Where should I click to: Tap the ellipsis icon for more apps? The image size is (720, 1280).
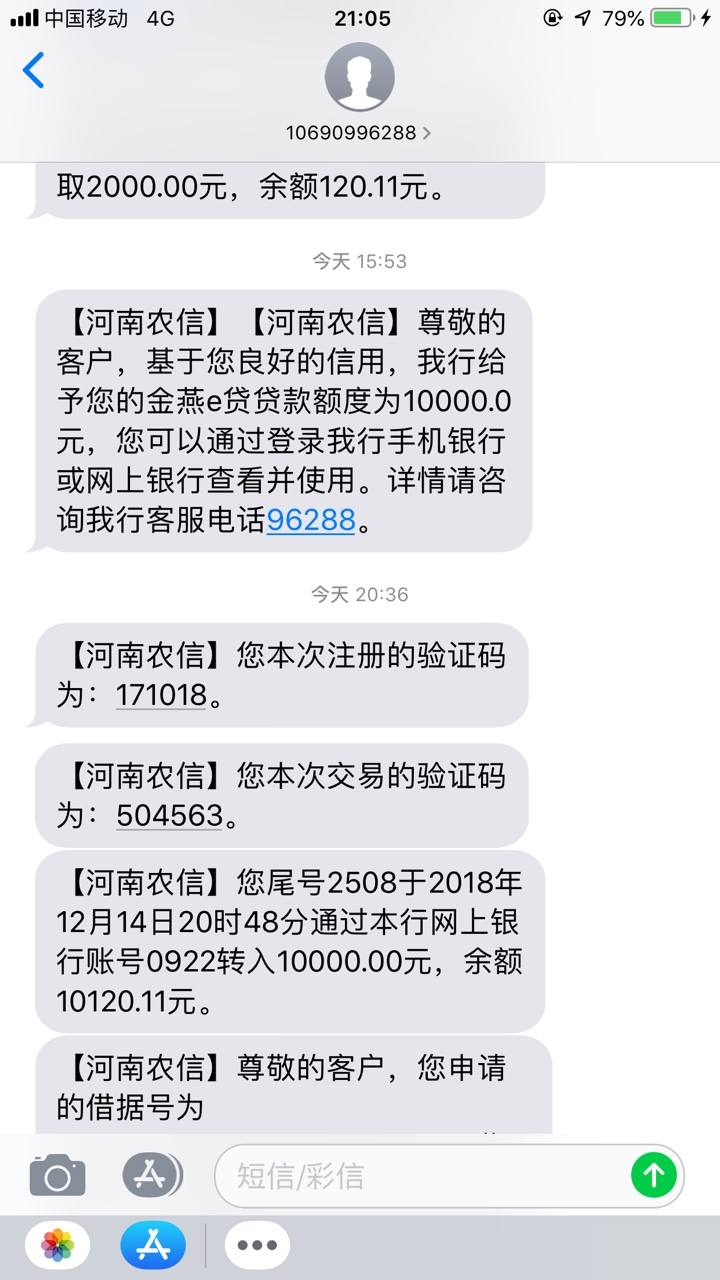pos(257,1243)
